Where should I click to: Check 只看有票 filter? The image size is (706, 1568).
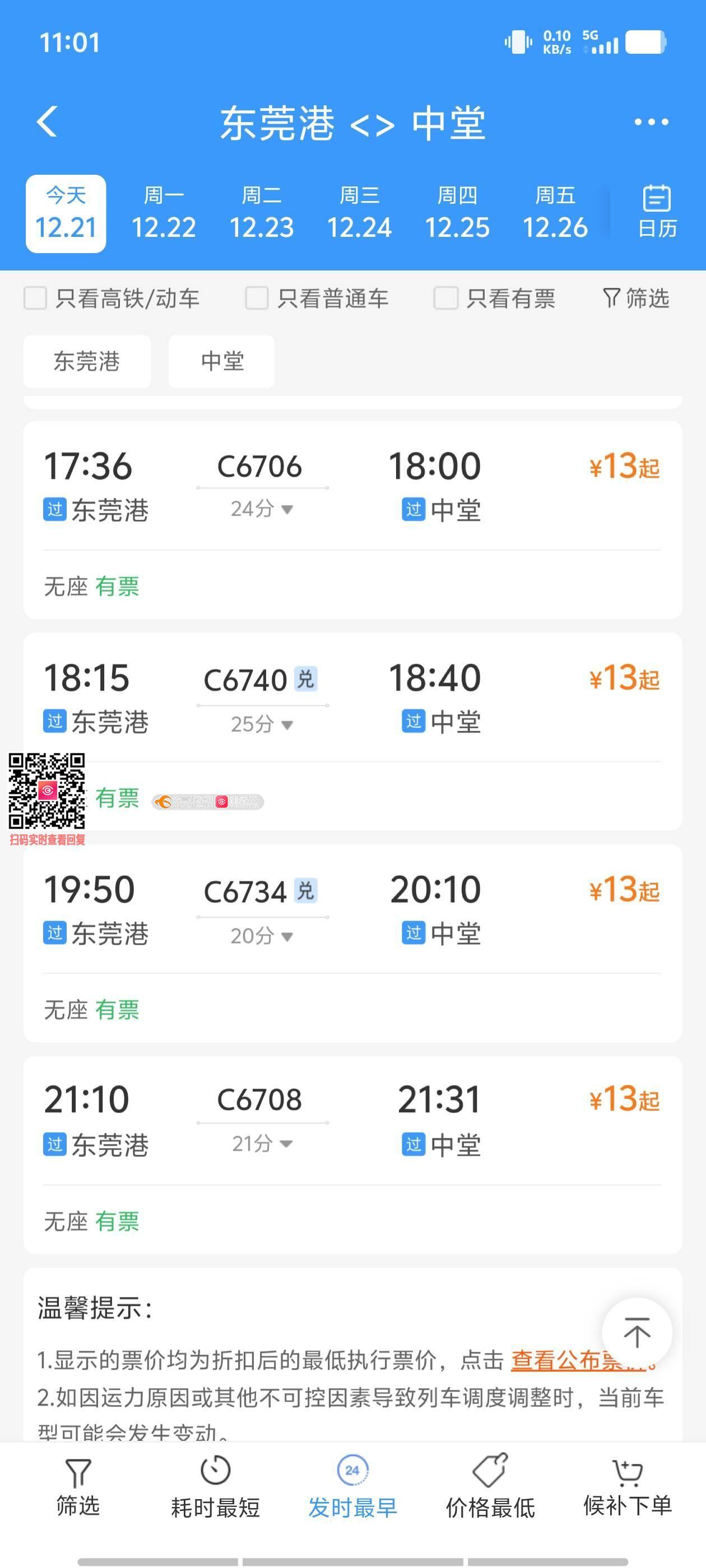[x=446, y=299]
